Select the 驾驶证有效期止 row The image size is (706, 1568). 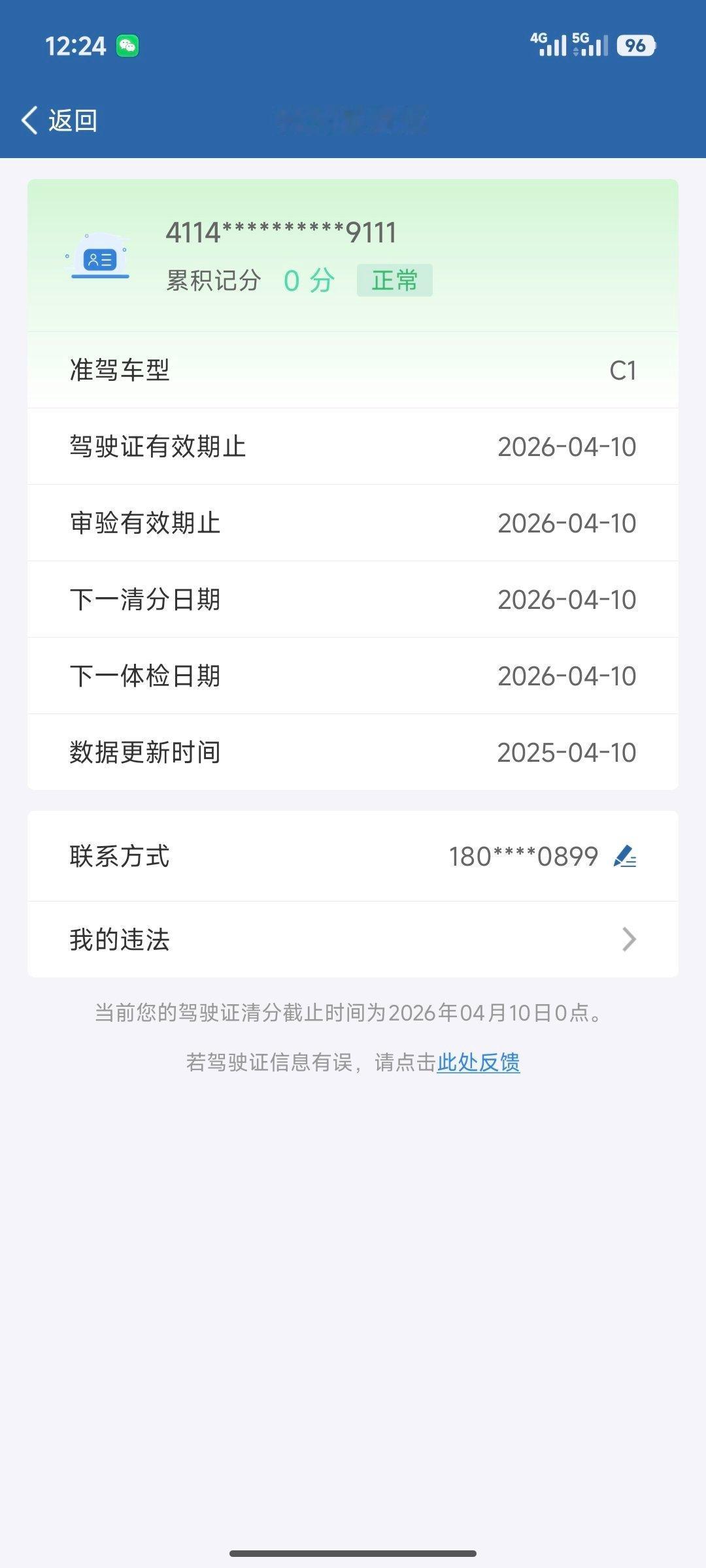[353, 446]
